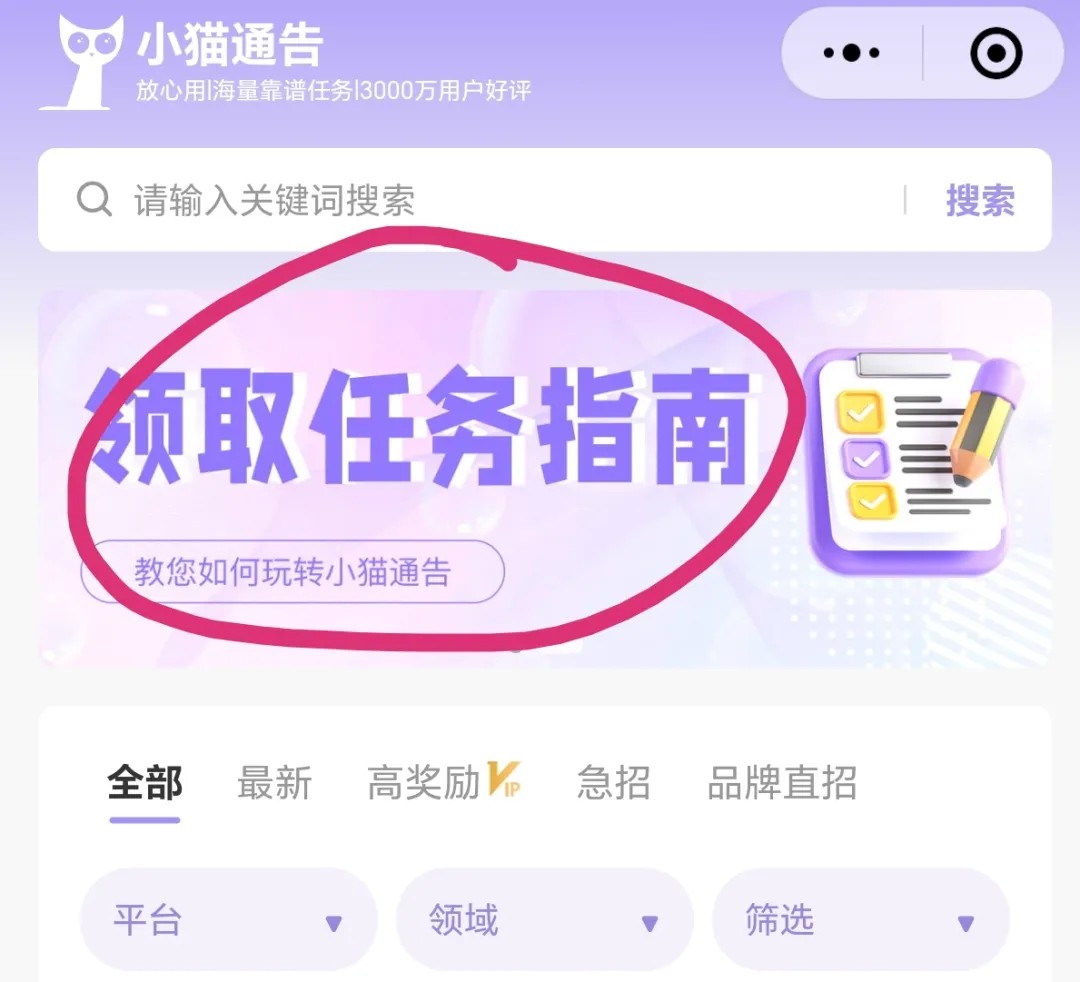Select the 全部 tab

(x=145, y=783)
